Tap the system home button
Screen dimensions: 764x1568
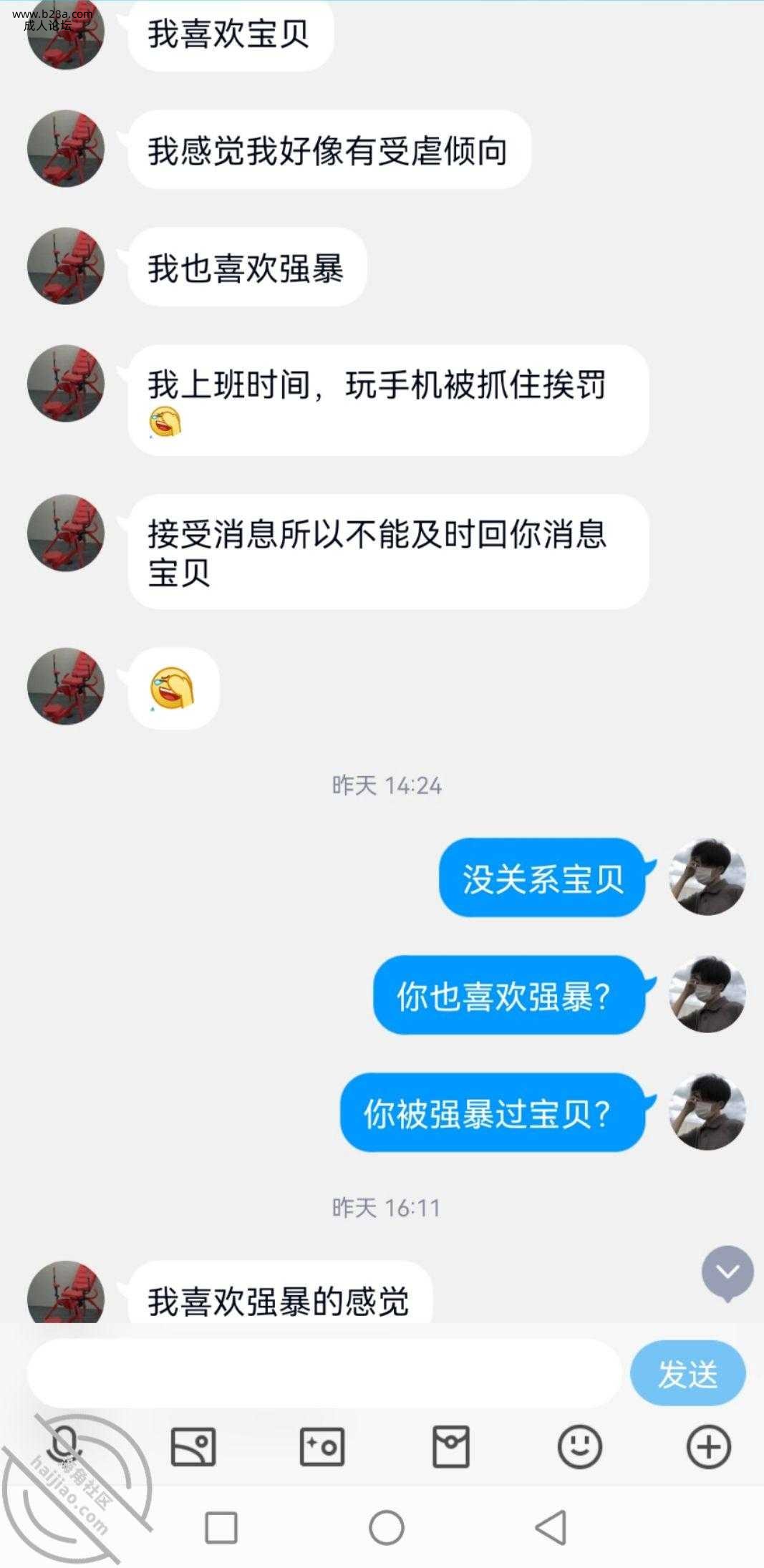click(387, 1528)
